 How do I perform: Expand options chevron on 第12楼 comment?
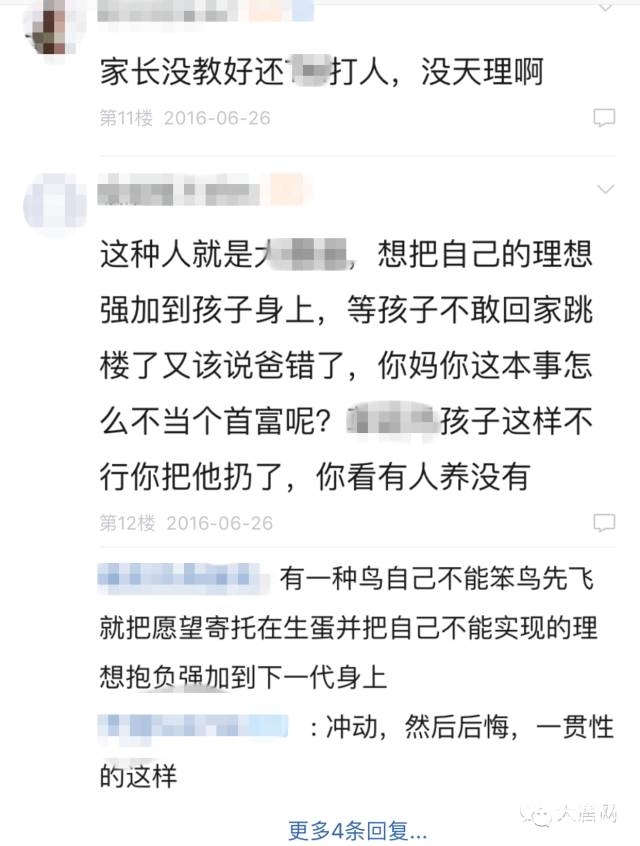coord(605,189)
